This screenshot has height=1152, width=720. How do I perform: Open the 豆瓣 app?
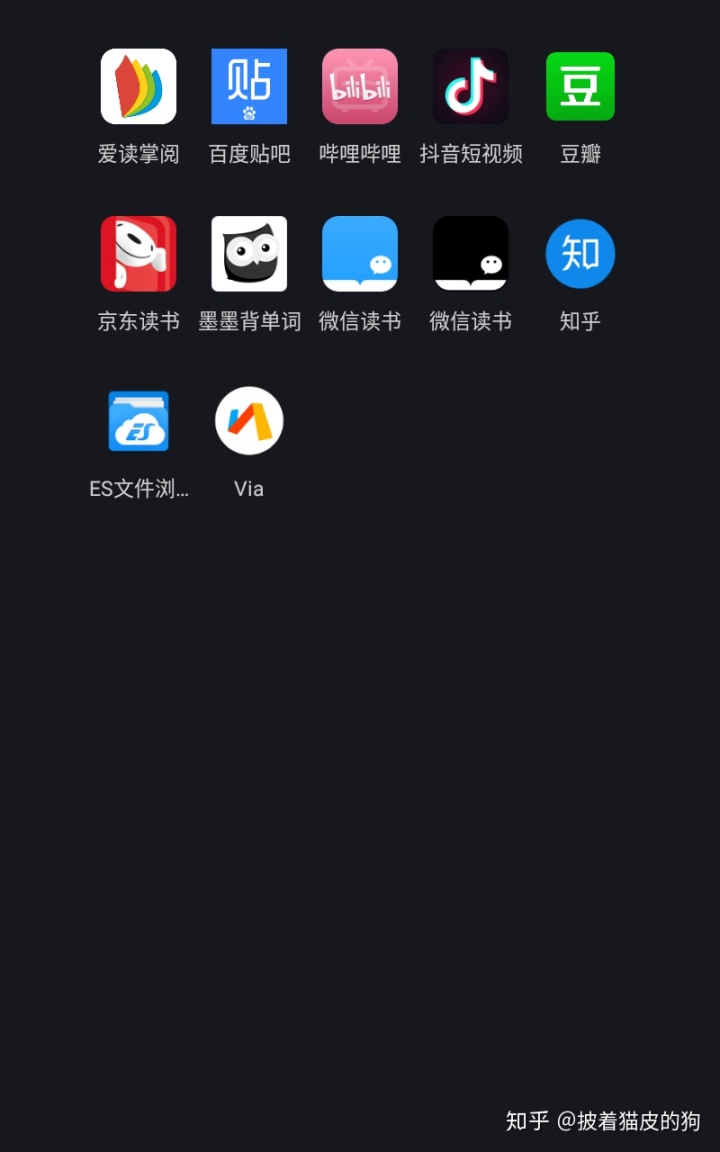click(x=580, y=87)
